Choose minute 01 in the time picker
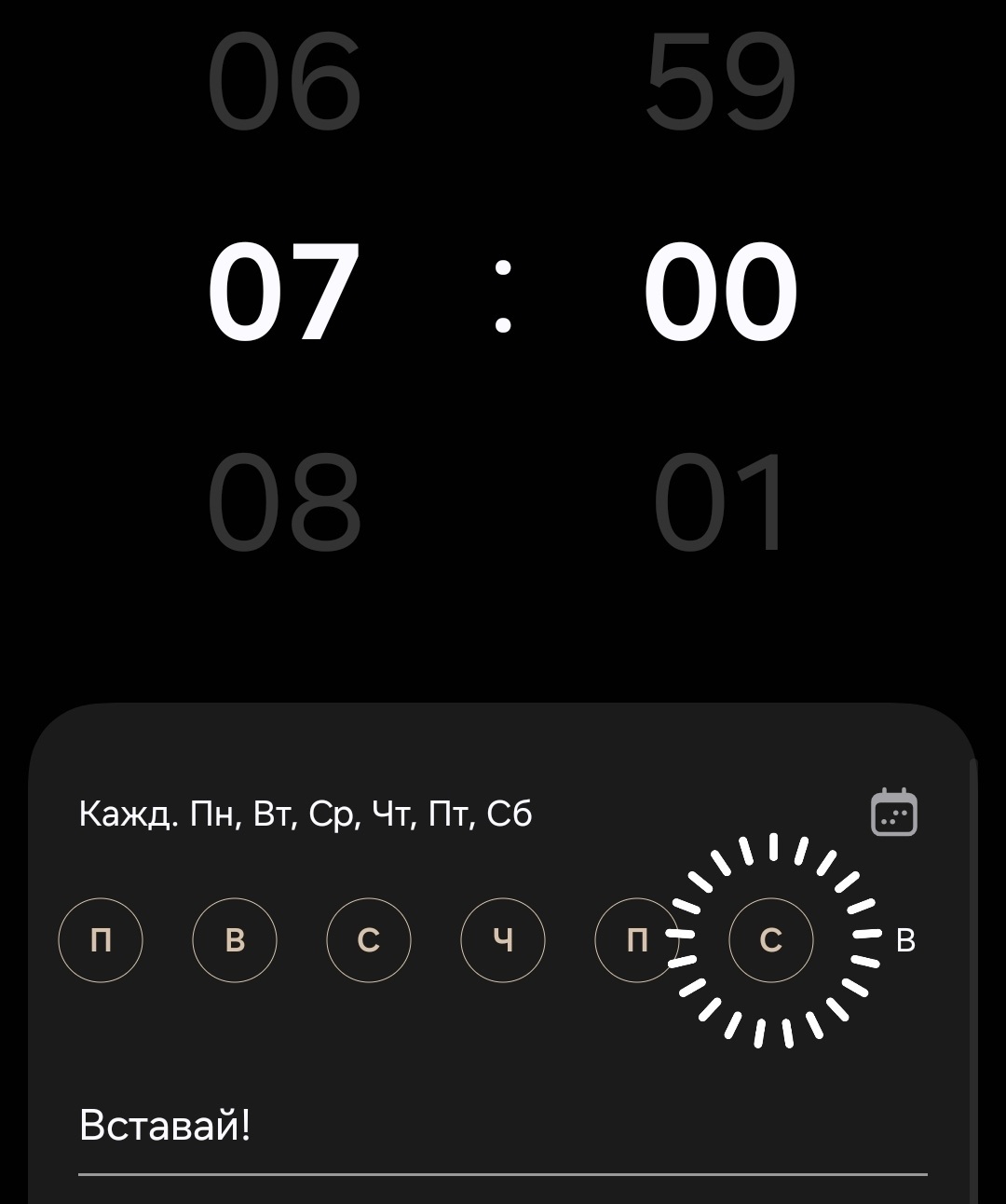The image size is (1006, 1204). pos(720,503)
